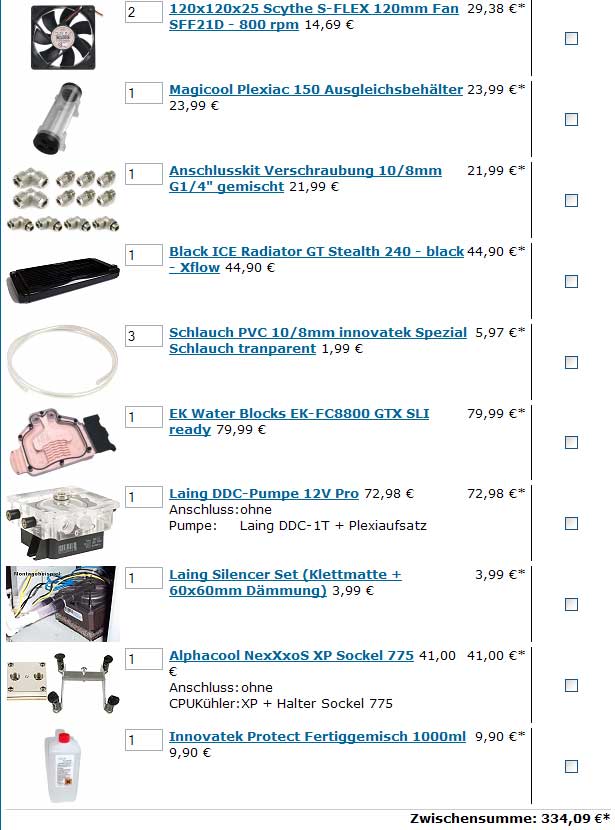The width and height of the screenshot is (615, 830).
Task: Tick the checkbox for Magicool Plexiac 150
Action: click(571, 120)
